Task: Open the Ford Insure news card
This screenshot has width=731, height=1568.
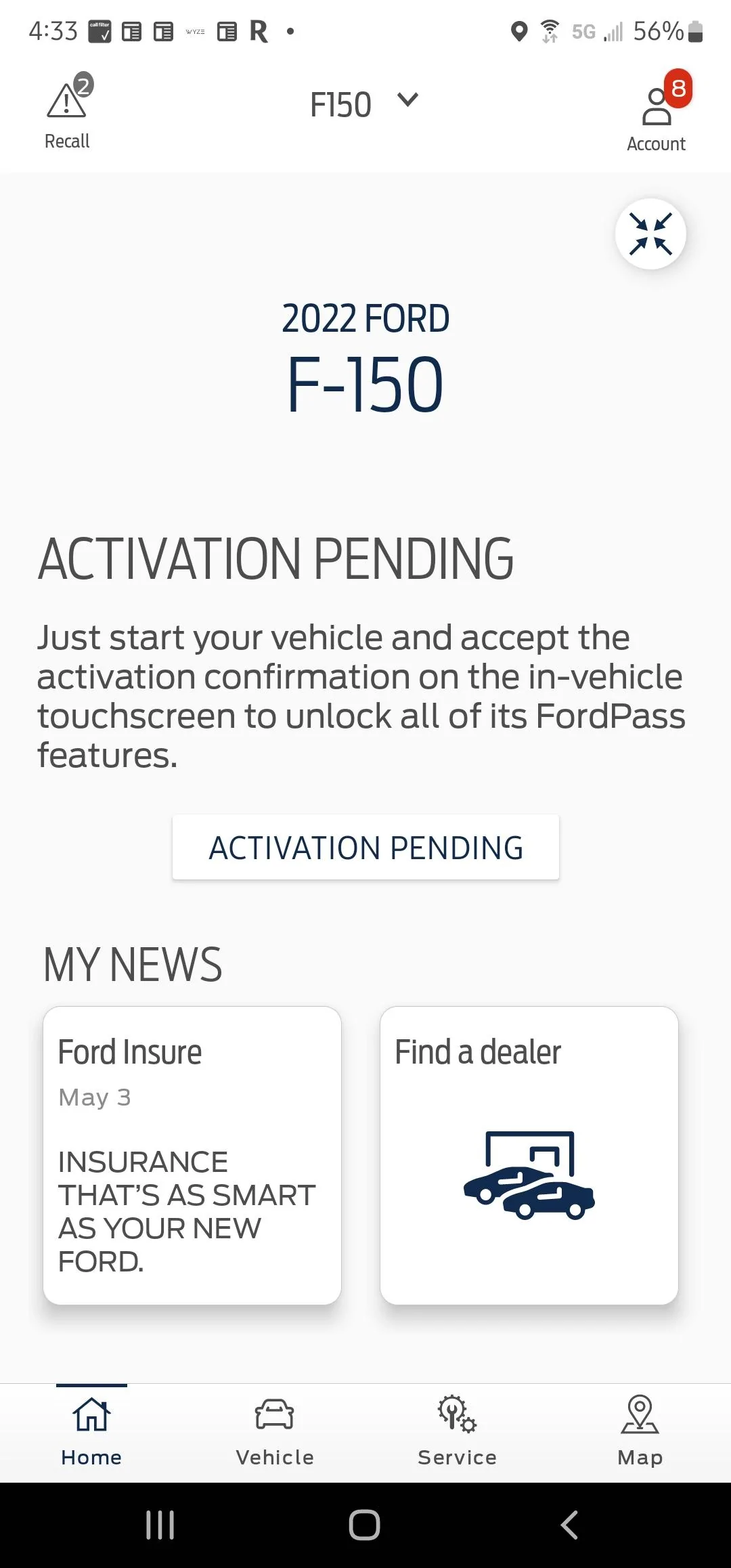Action: [x=192, y=1155]
